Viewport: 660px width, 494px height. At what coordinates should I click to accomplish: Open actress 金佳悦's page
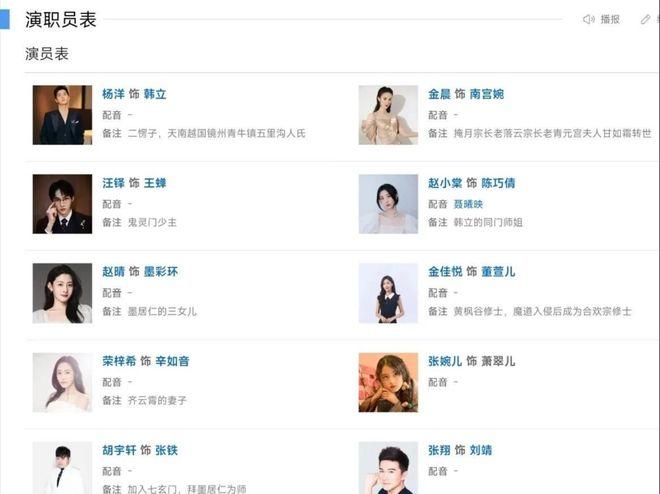447,271
